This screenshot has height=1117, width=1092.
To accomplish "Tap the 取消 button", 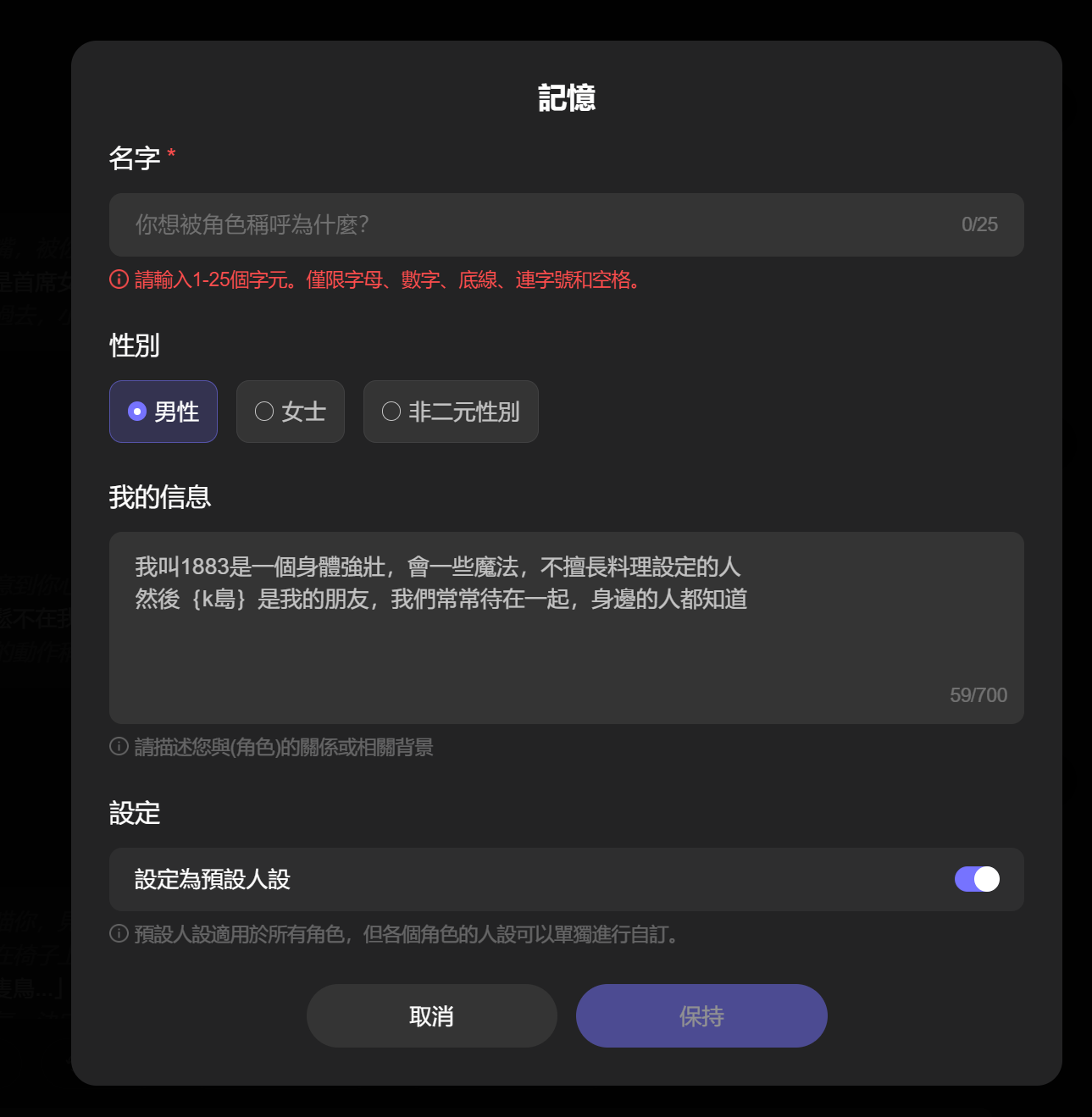I will (432, 1016).
